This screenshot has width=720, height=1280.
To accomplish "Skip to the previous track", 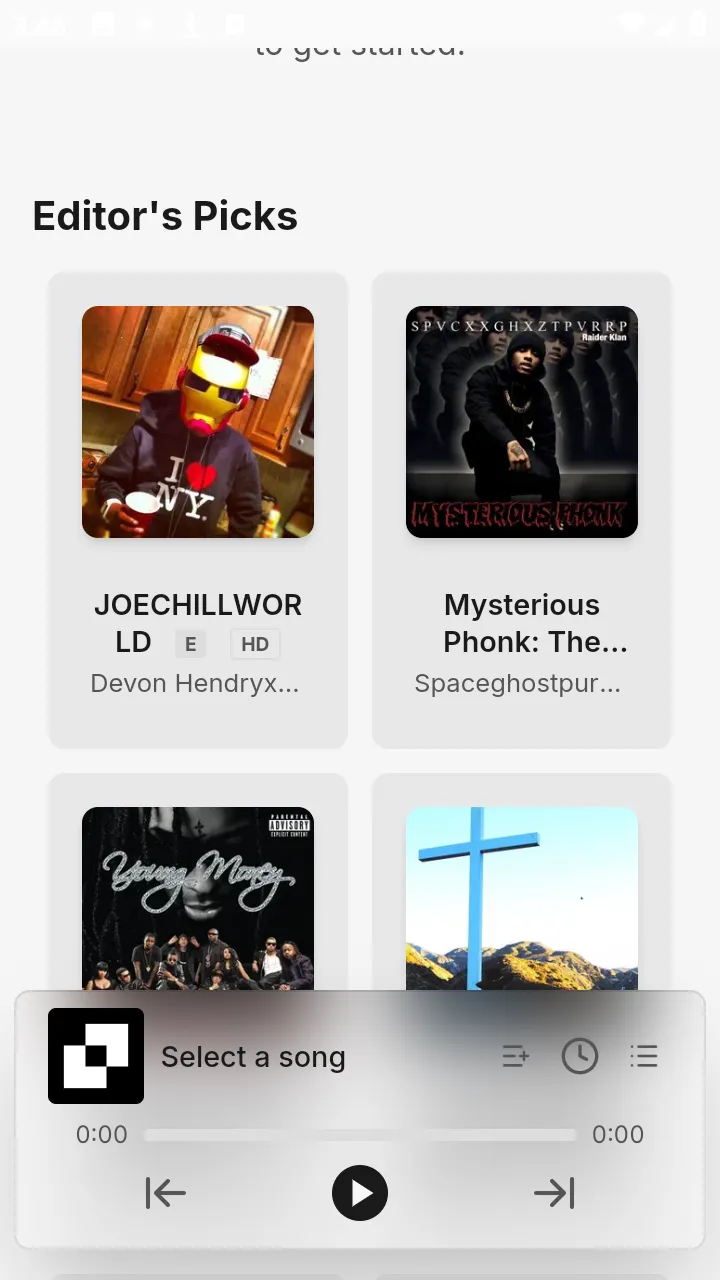I will point(166,1193).
